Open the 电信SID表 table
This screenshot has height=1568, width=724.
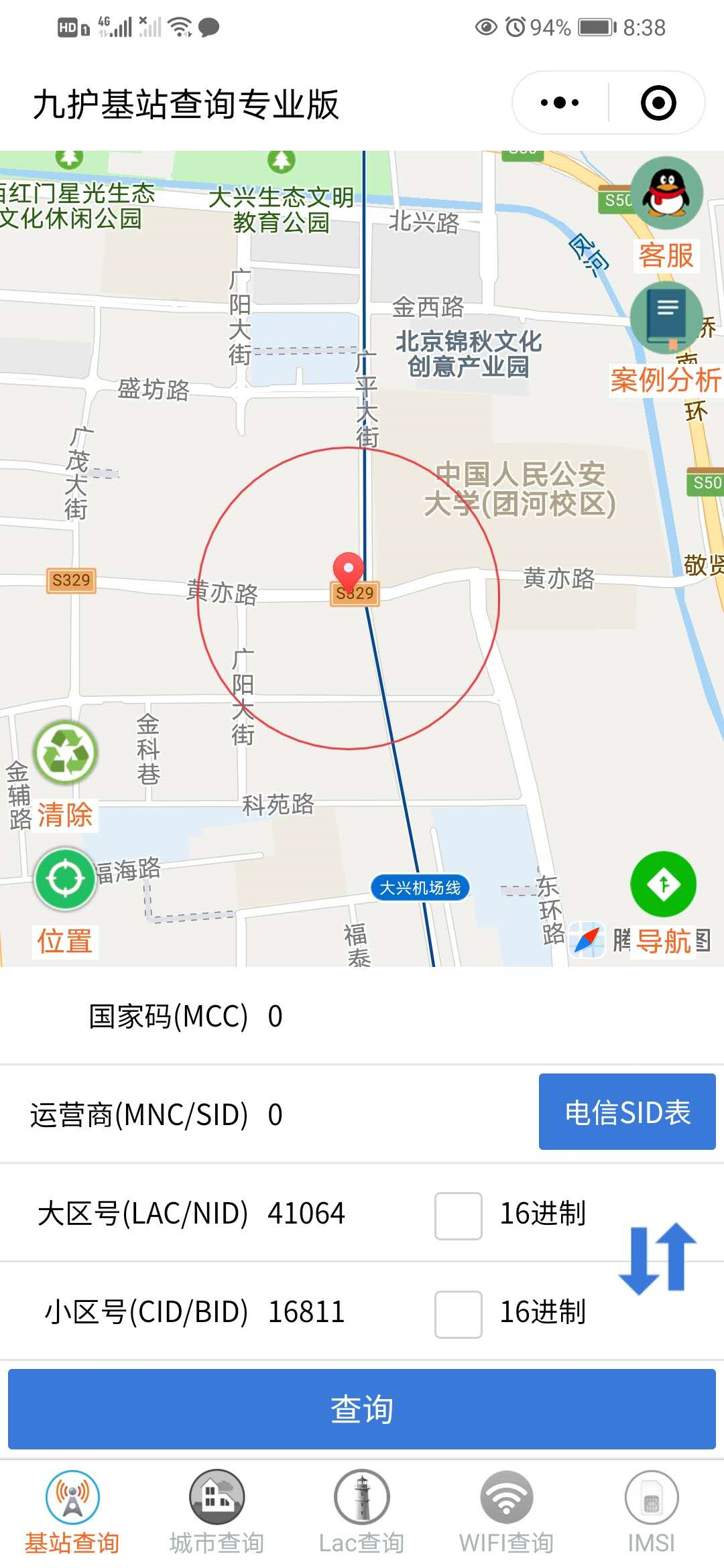point(627,1112)
